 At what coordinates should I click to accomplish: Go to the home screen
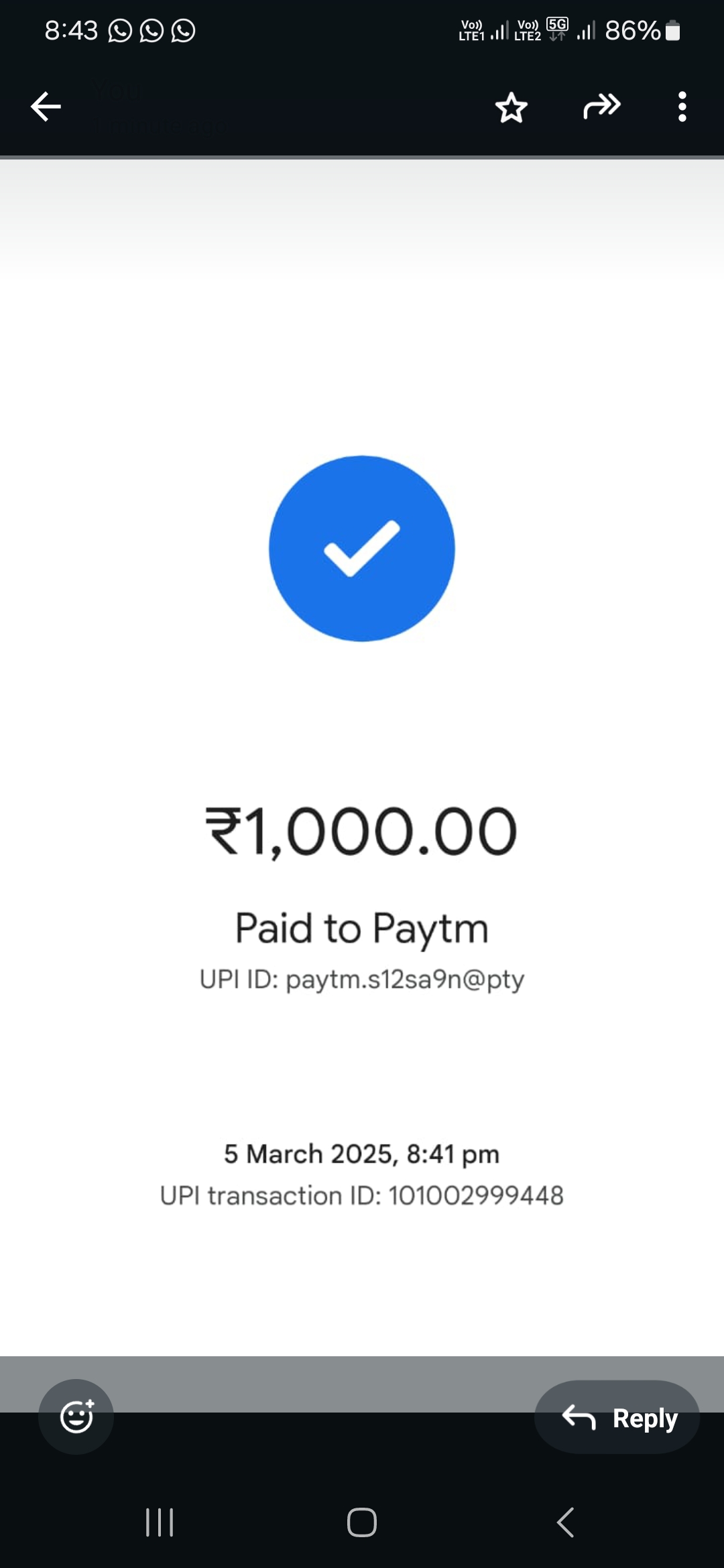(x=362, y=1522)
